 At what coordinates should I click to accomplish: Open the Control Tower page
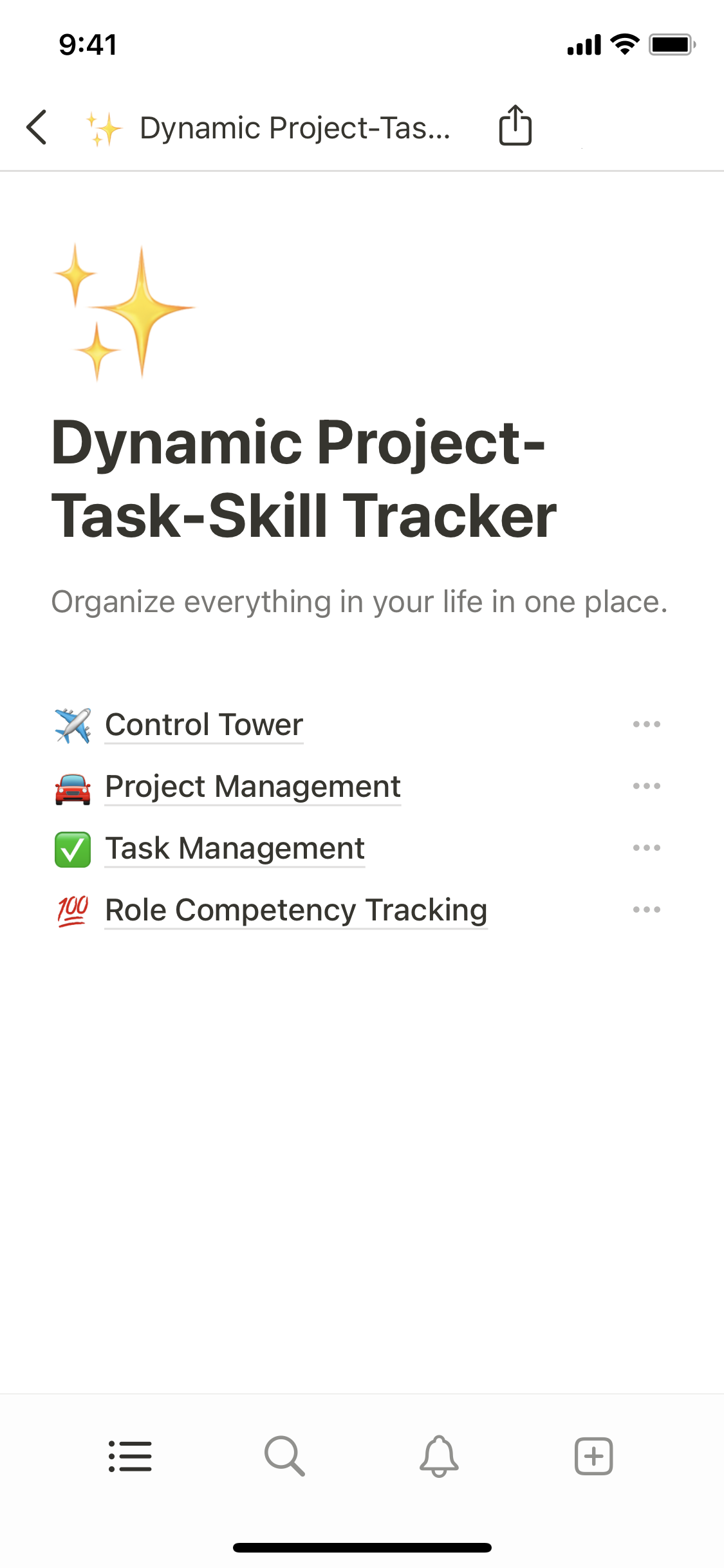click(x=203, y=725)
